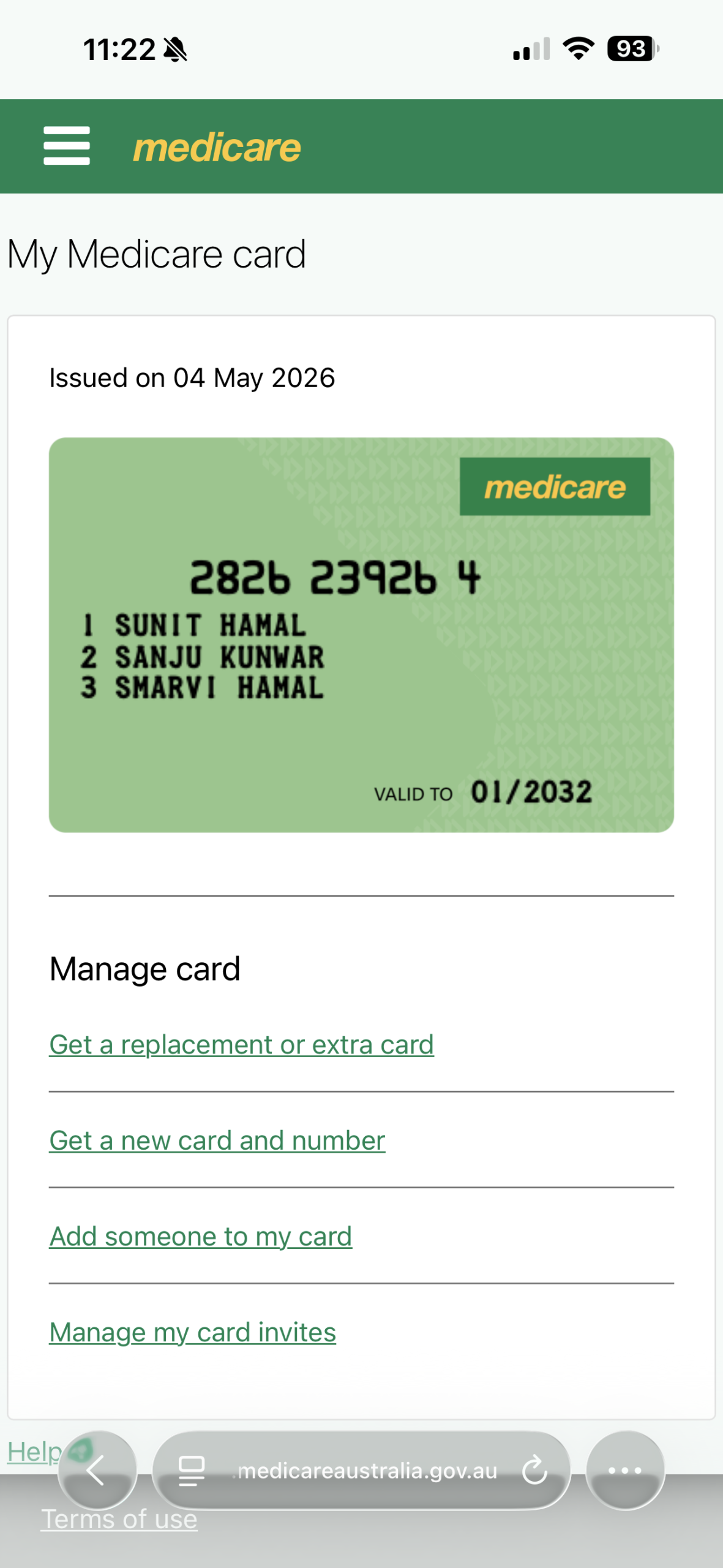
Task: Reload the page with the refresh icon
Action: click(534, 1471)
